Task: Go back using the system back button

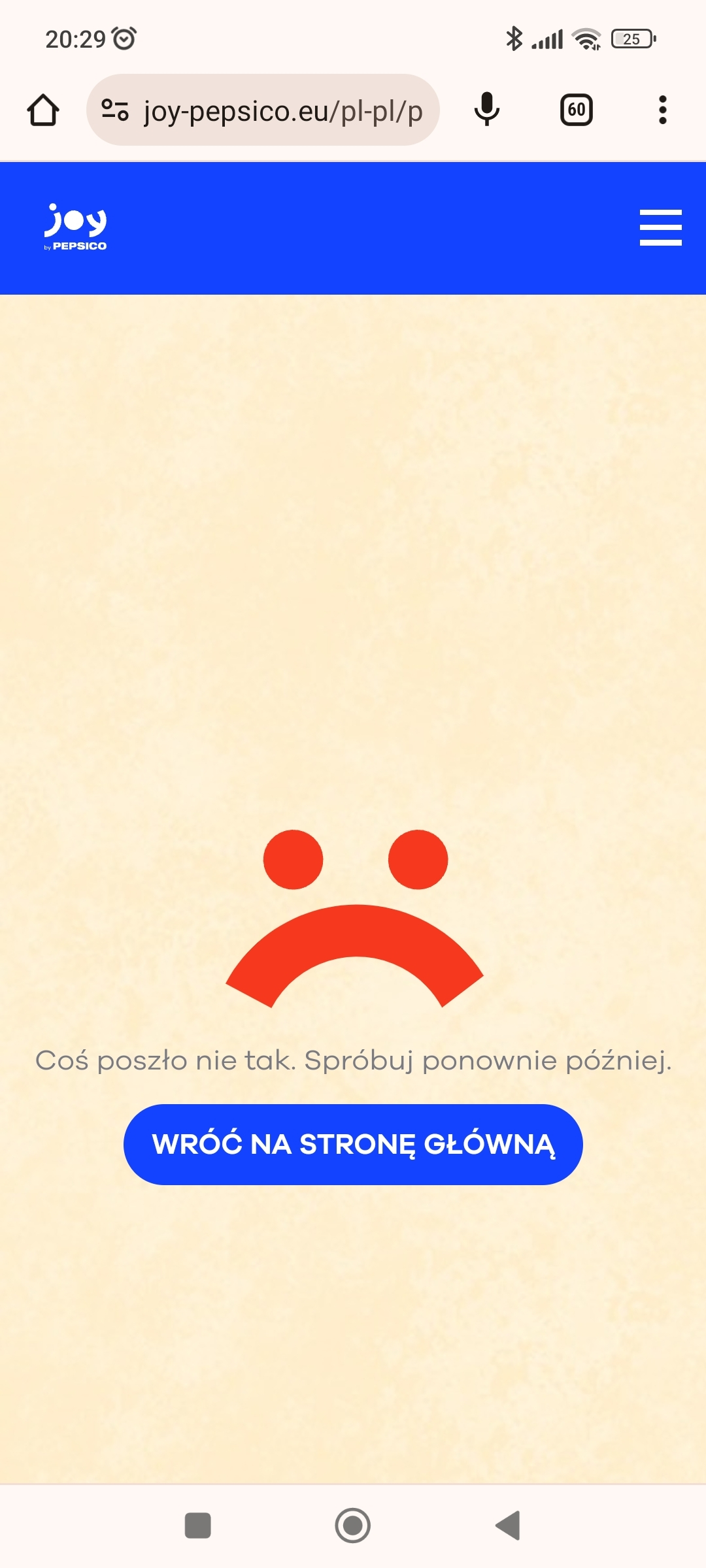Action: [508, 1526]
